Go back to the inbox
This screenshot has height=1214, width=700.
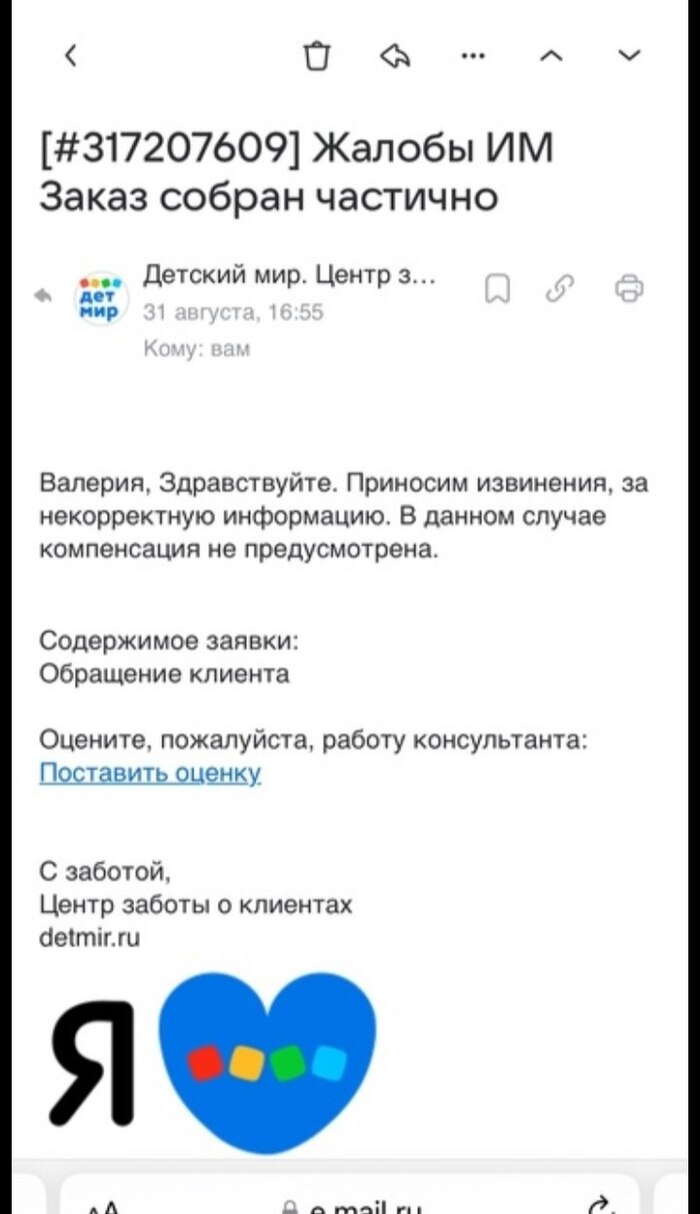(70, 57)
